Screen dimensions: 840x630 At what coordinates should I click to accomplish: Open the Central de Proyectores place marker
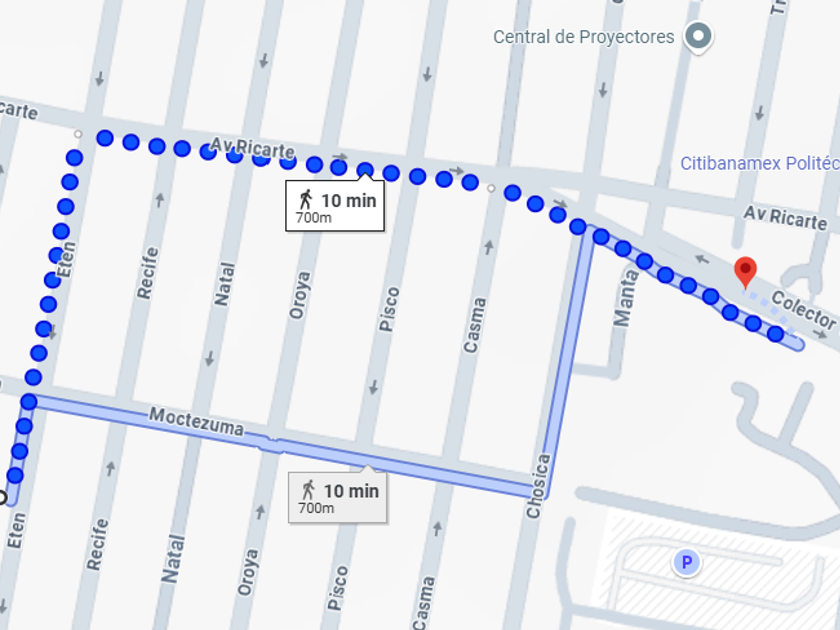pyautogui.click(x=698, y=38)
